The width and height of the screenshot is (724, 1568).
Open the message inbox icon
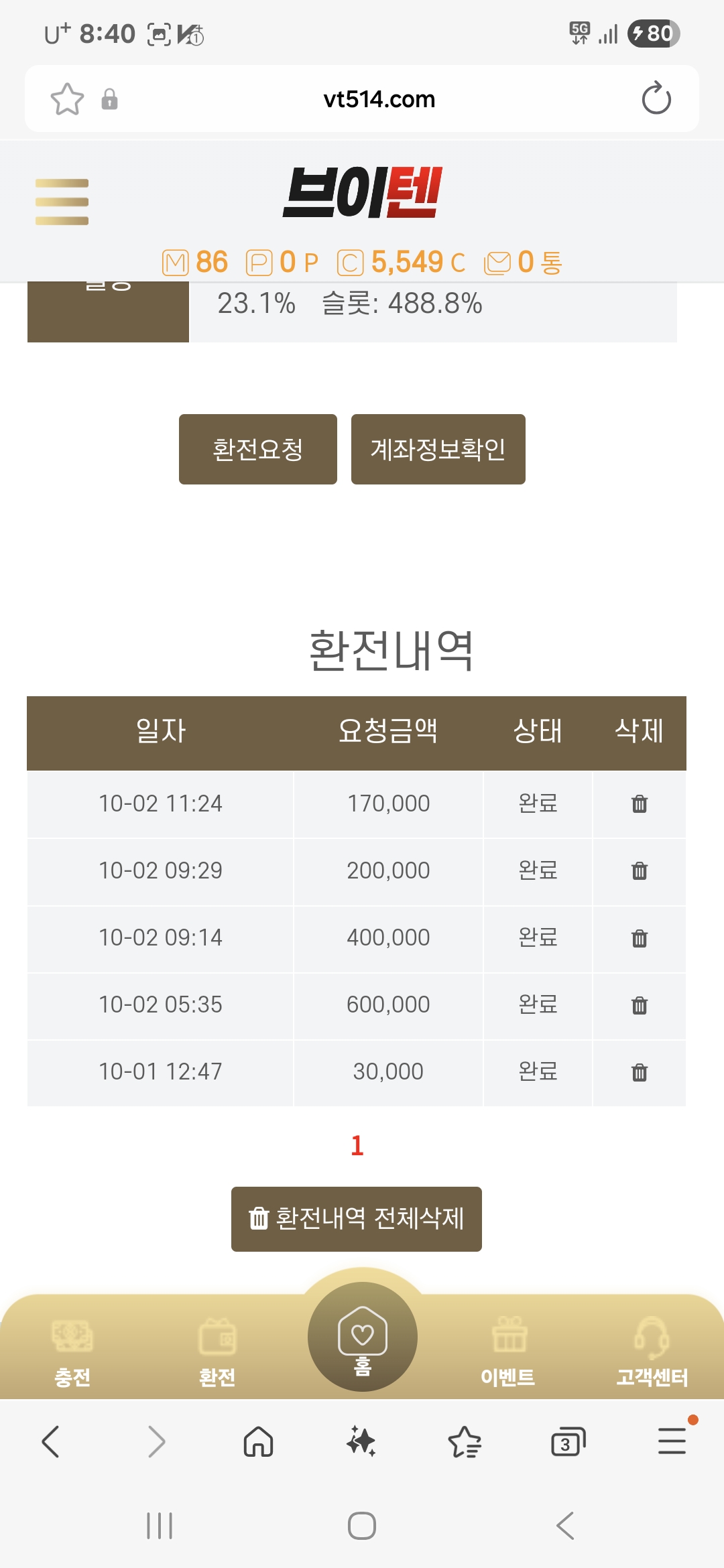[x=498, y=263]
